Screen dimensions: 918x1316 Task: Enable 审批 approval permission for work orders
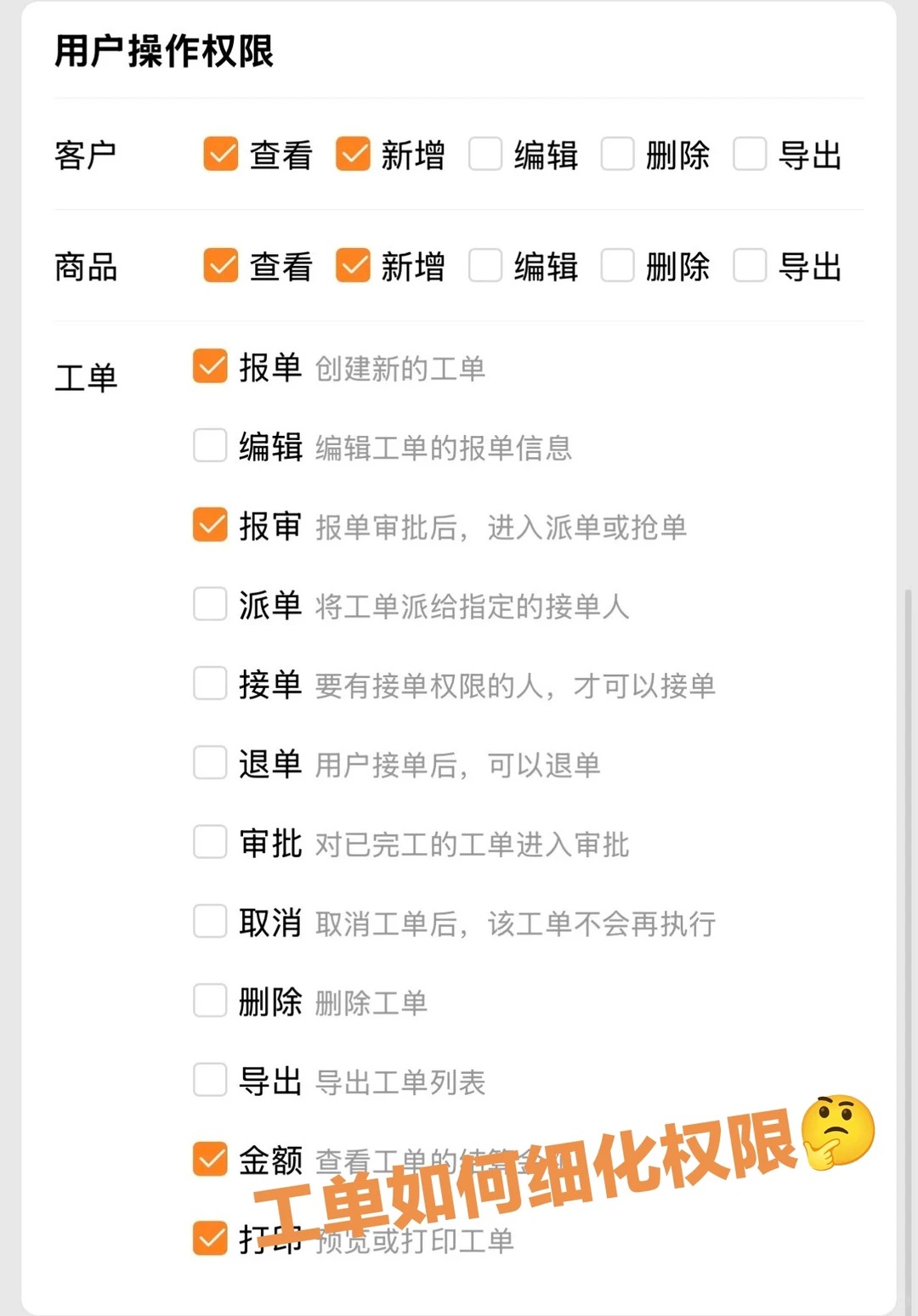(x=209, y=843)
